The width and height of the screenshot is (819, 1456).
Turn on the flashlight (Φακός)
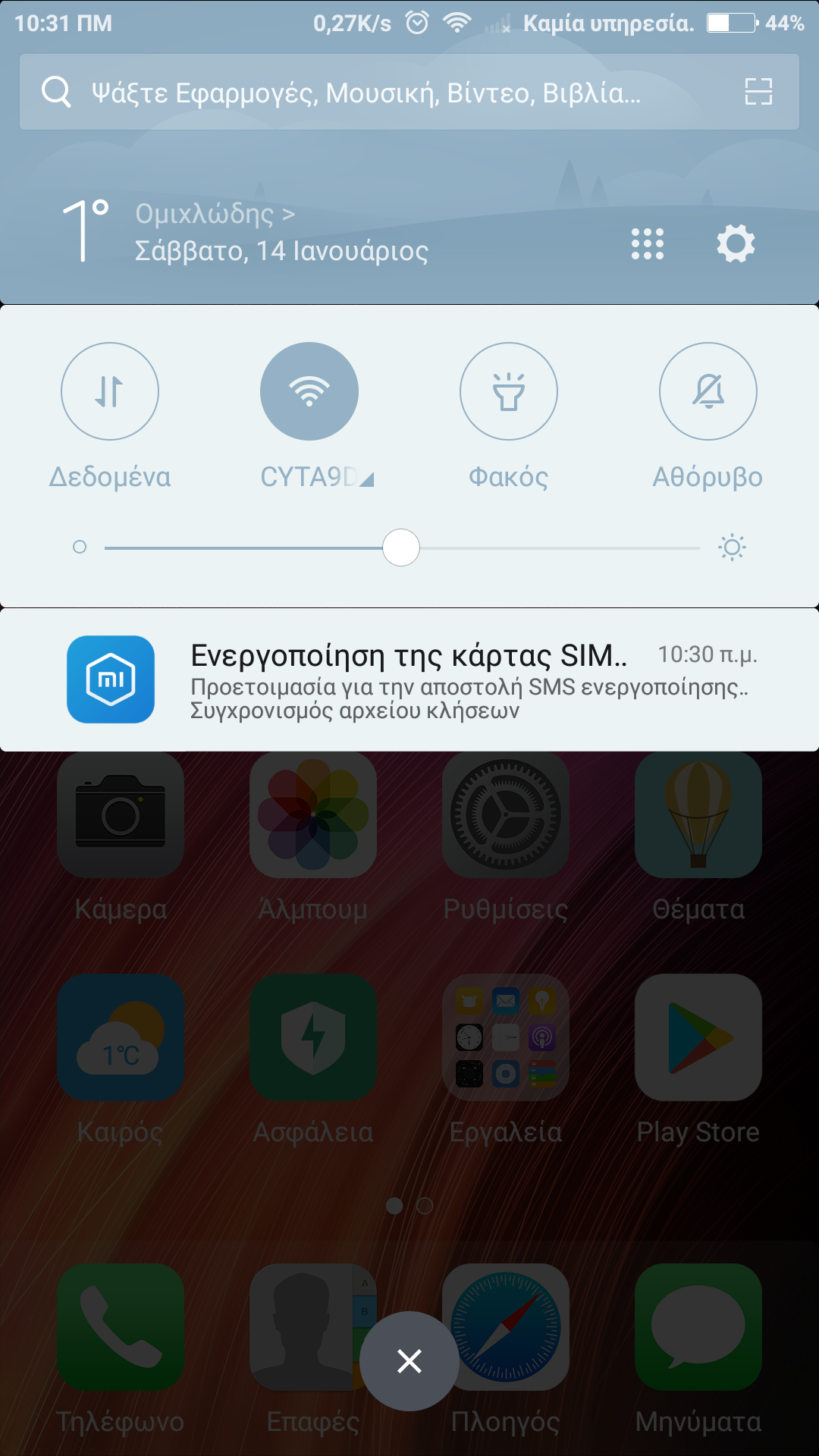click(x=509, y=391)
